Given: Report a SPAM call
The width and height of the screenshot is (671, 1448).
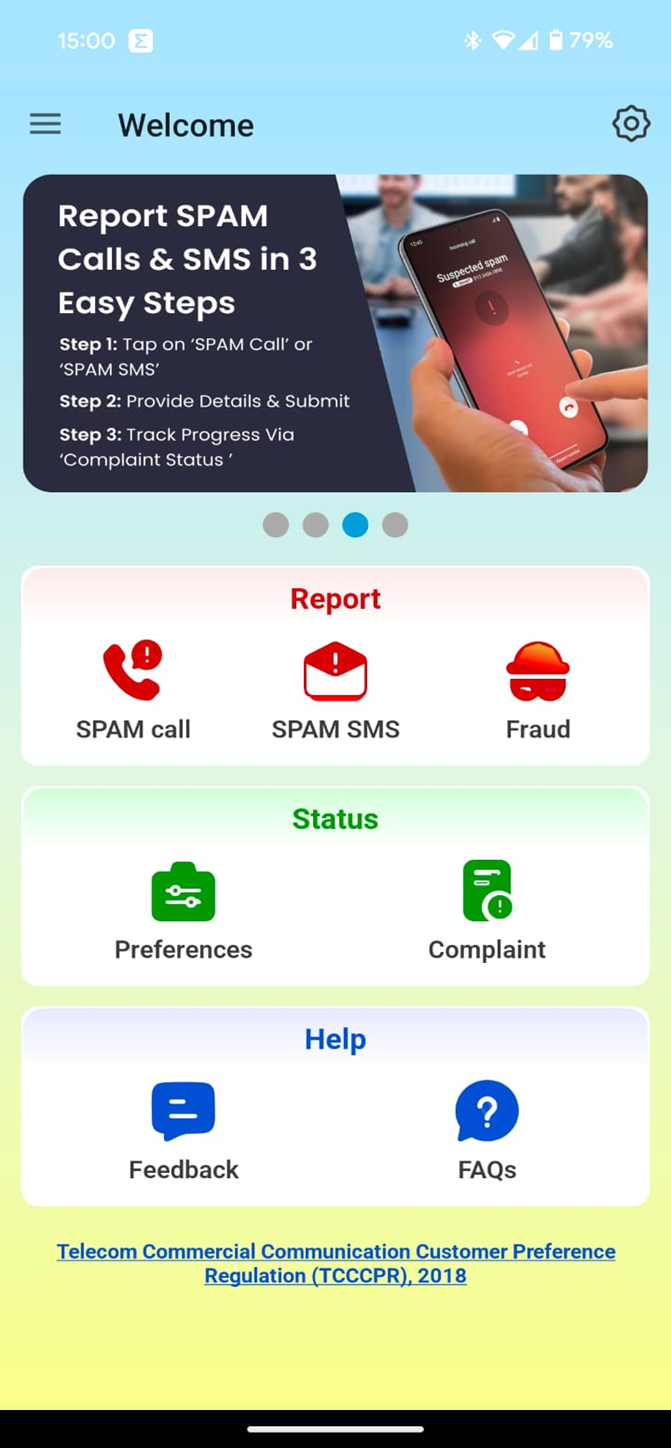Looking at the screenshot, I should click(133, 690).
